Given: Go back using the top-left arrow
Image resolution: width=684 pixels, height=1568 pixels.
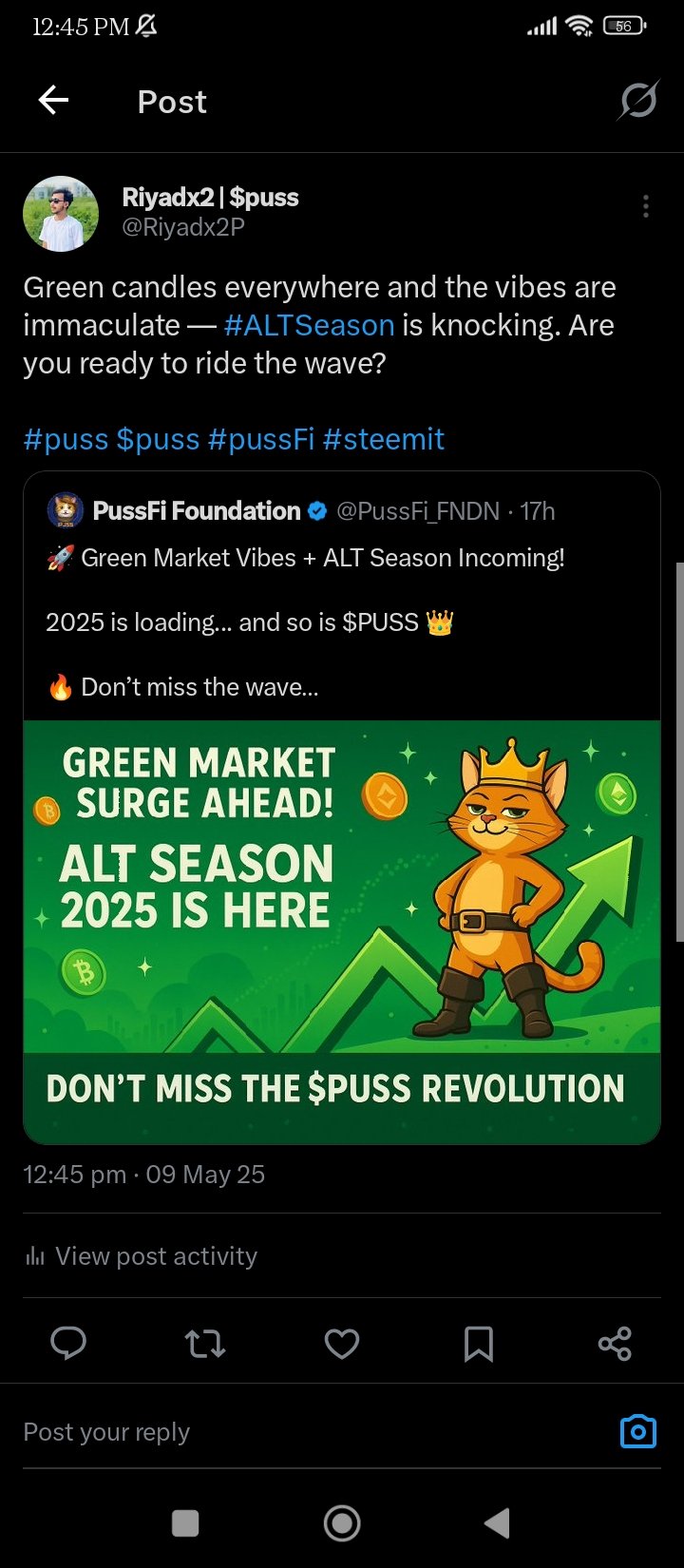Looking at the screenshot, I should 53,100.
